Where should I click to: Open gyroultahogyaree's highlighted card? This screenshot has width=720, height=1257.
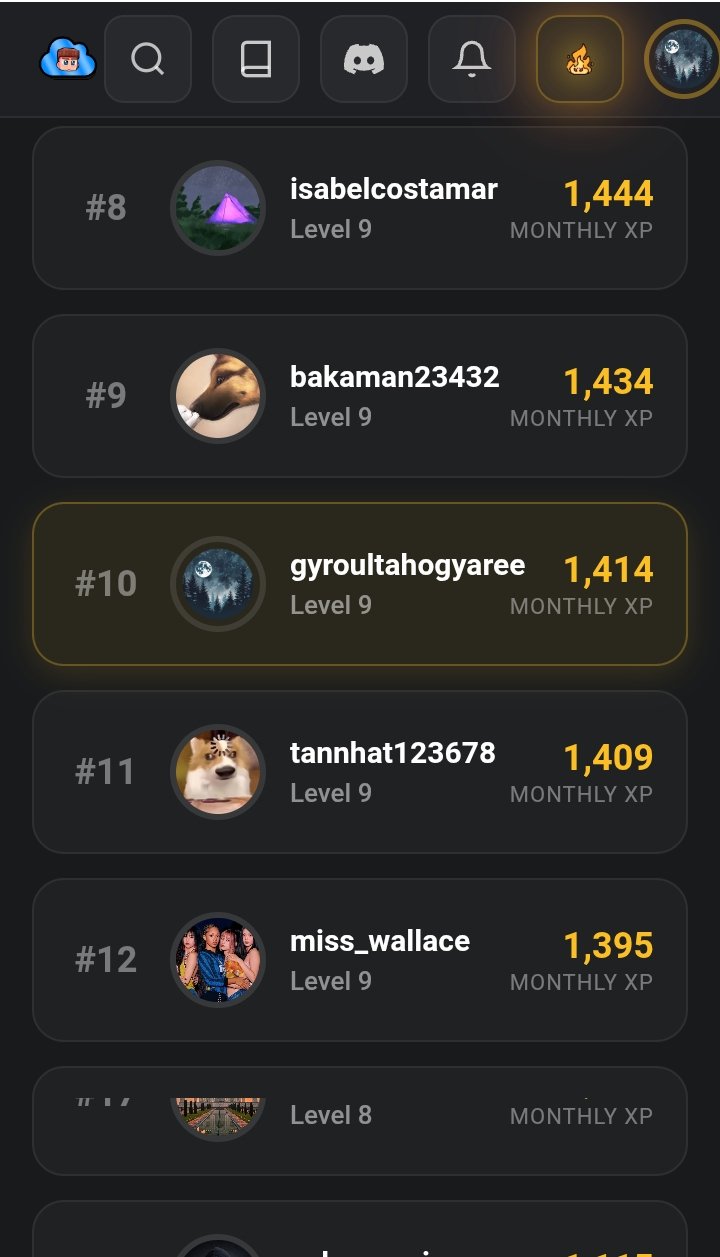(360, 584)
